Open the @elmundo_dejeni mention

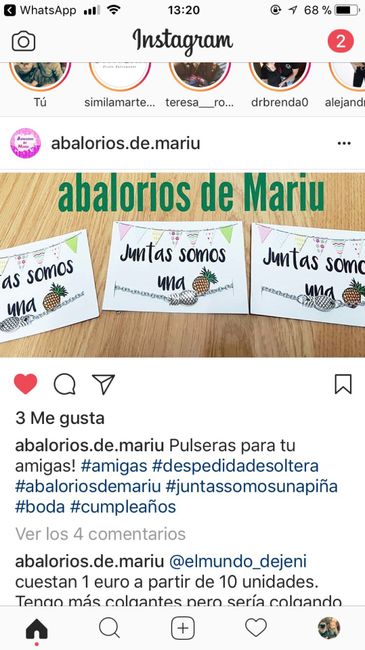(238, 562)
